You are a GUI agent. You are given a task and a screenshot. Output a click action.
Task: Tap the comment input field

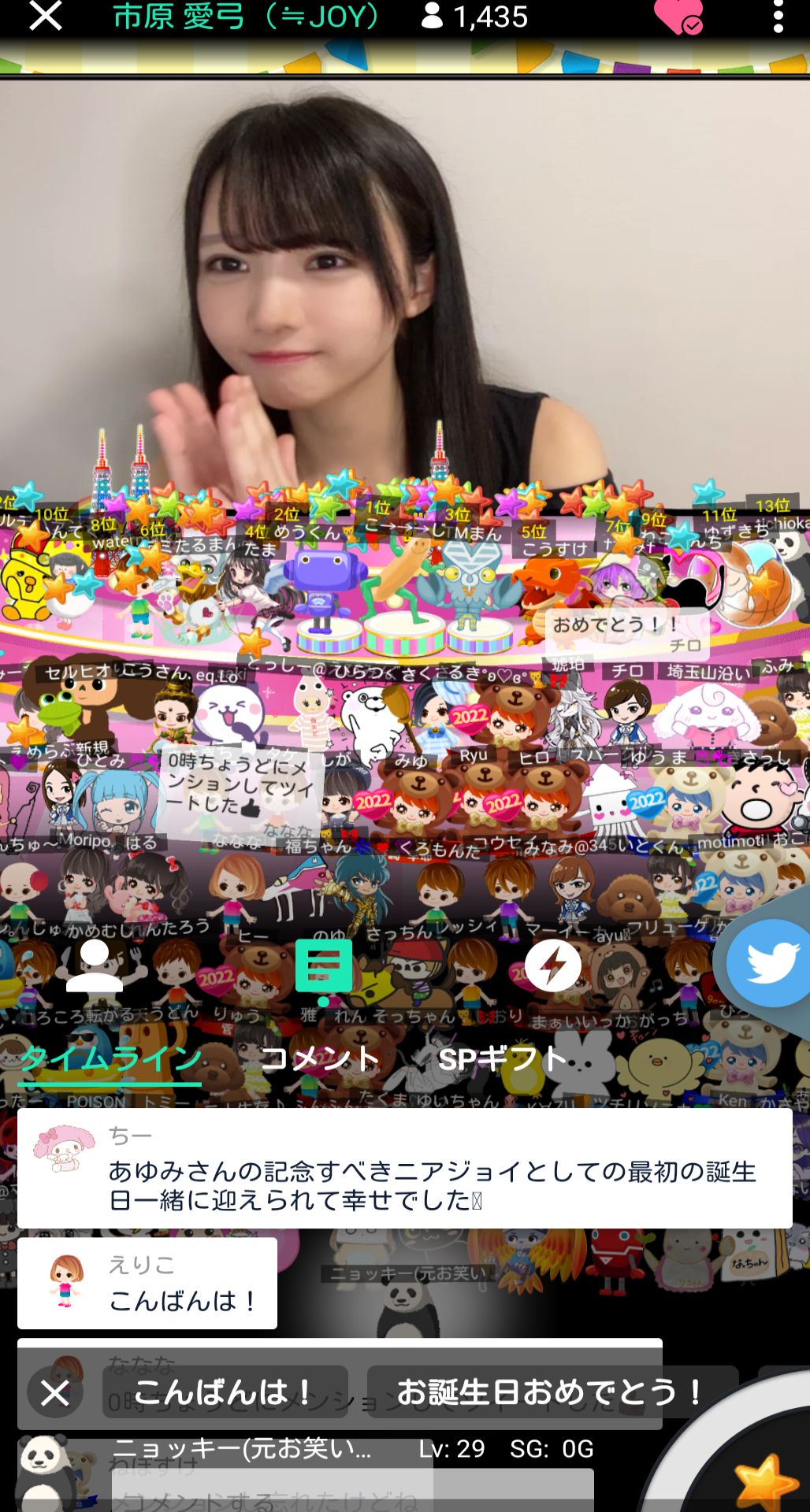coord(352,1491)
